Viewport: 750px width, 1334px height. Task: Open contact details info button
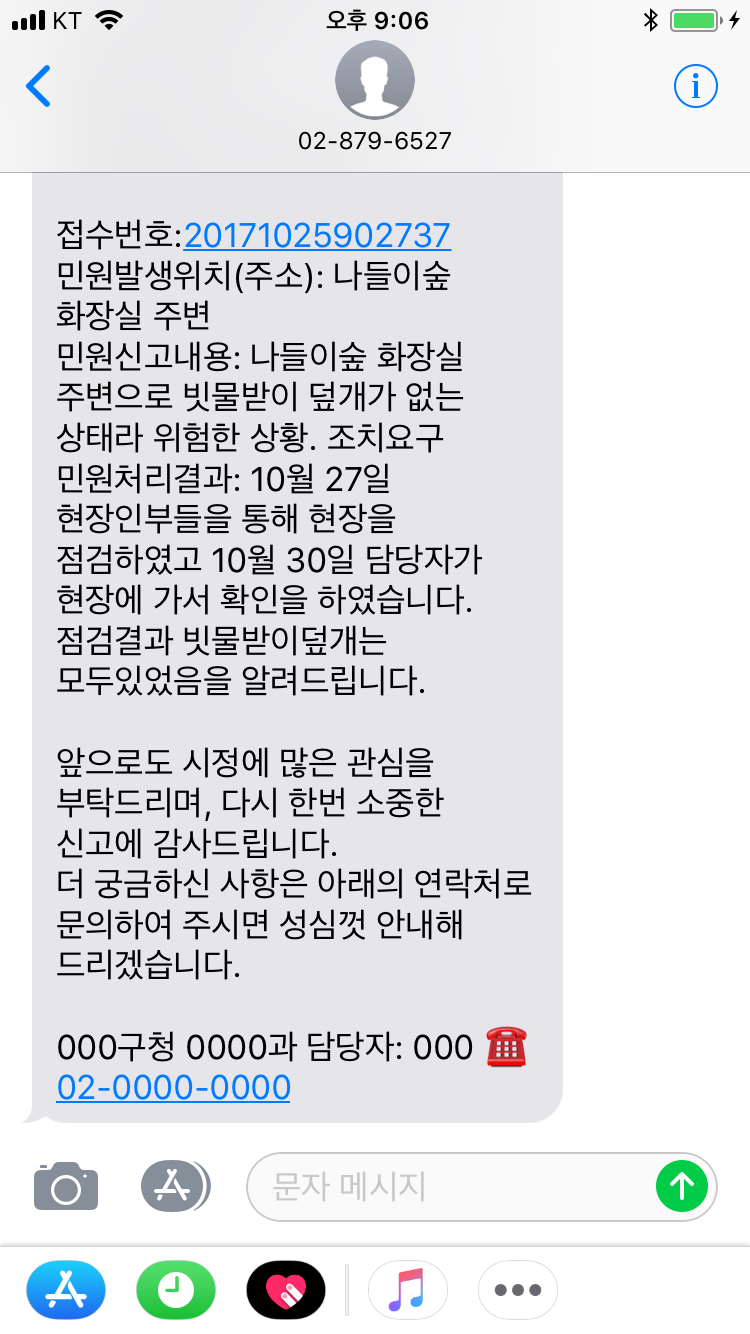695,87
